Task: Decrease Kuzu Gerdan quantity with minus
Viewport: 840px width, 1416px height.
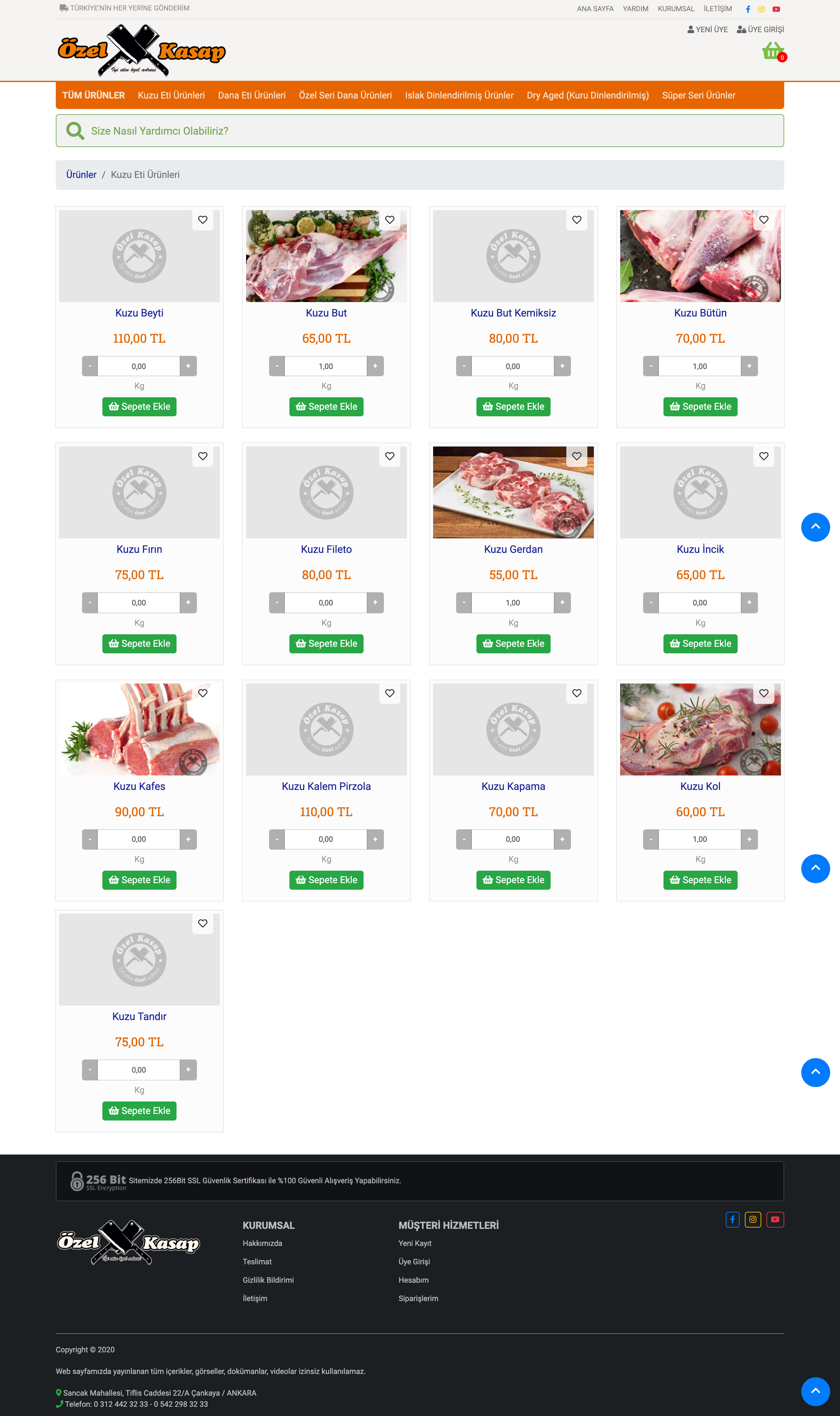Action: (464, 602)
